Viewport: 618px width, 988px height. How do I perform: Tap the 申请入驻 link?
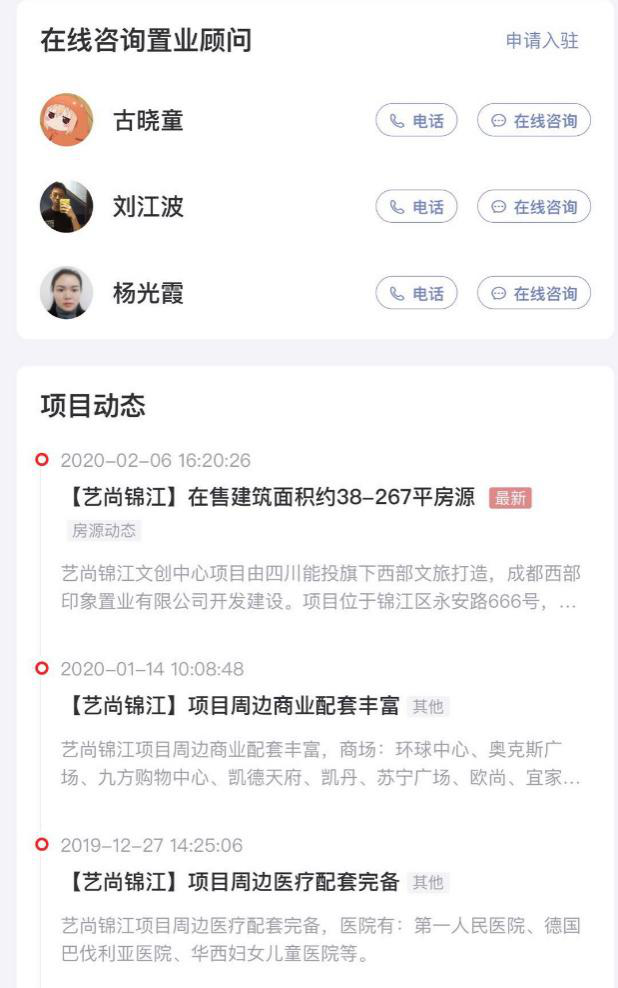pos(542,41)
